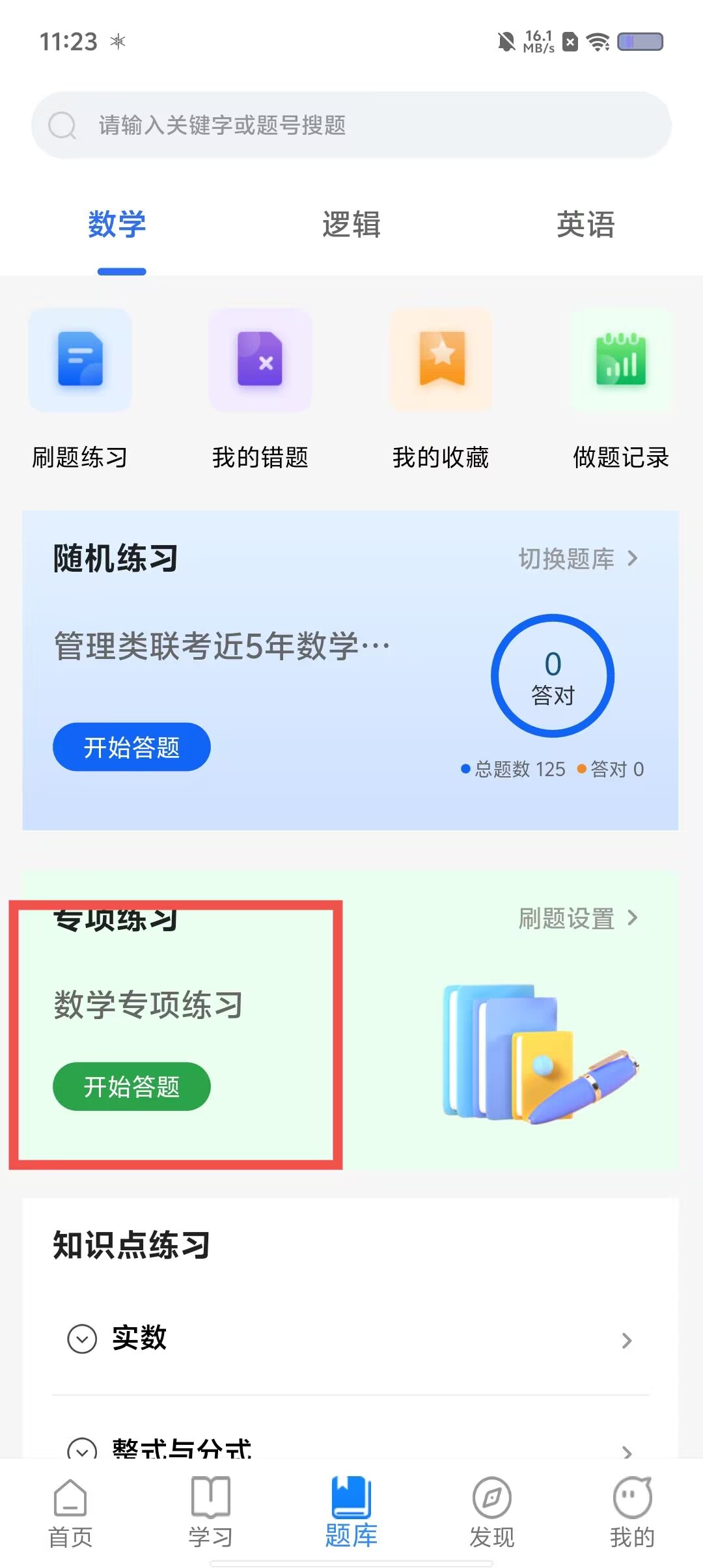
Task: Open the 实数 row chevron
Action: (x=626, y=1340)
